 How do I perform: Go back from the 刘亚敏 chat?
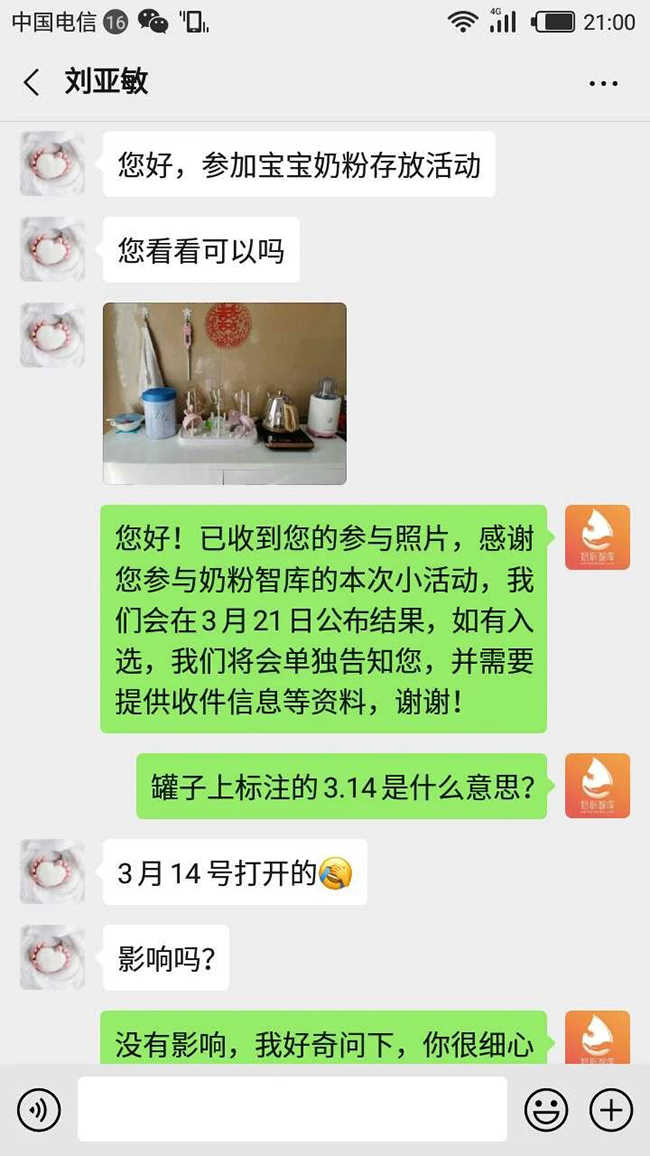click(32, 82)
